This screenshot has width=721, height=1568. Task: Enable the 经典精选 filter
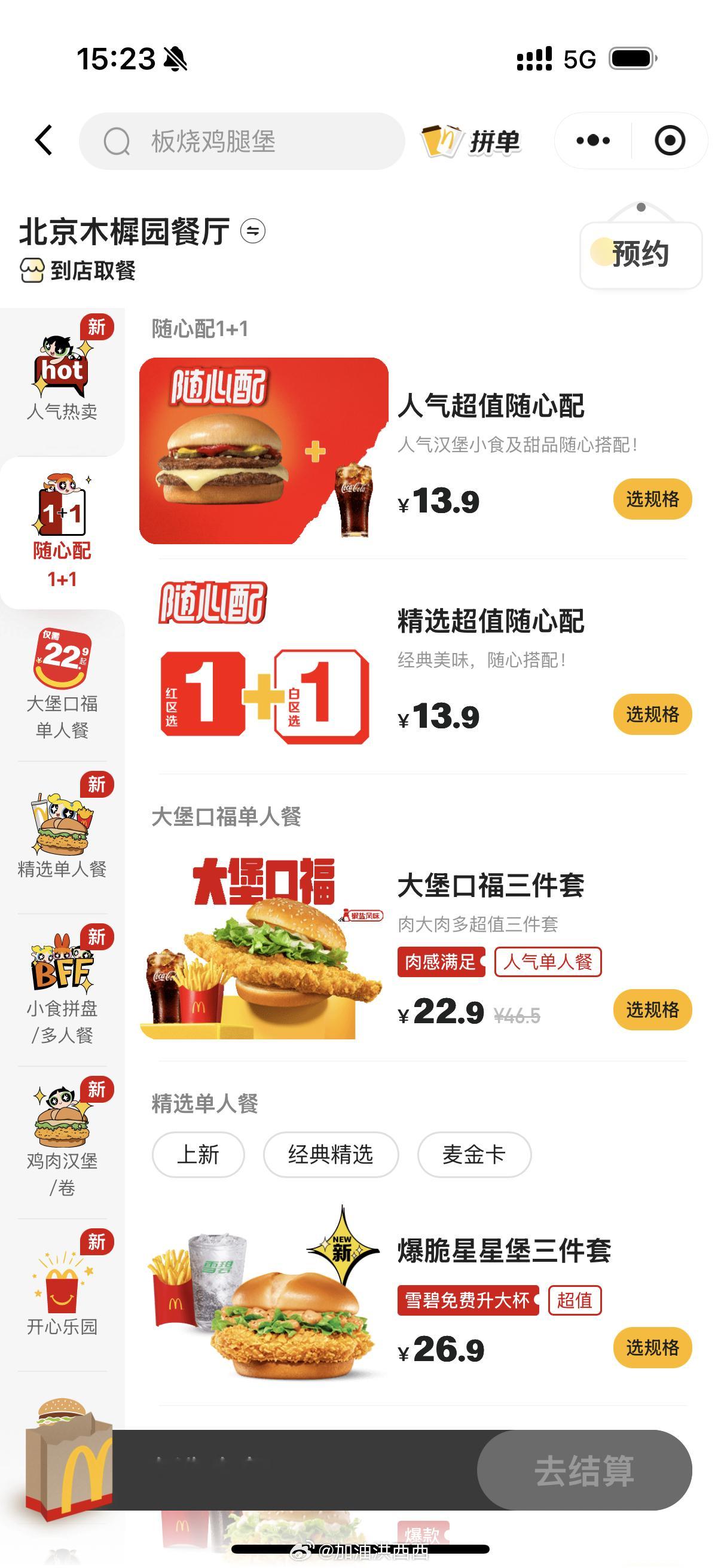click(x=331, y=1155)
